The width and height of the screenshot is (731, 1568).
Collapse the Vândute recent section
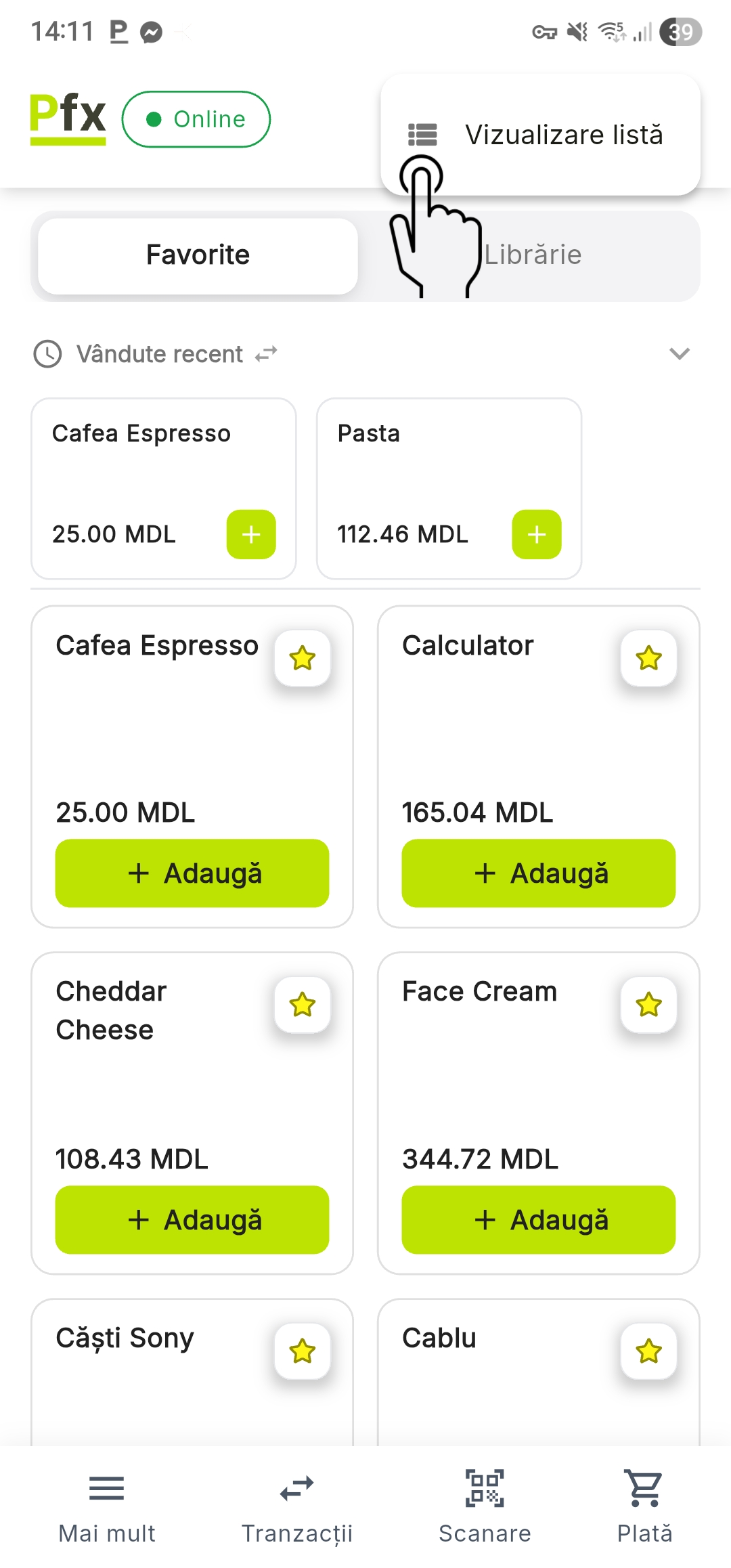[x=679, y=353]
